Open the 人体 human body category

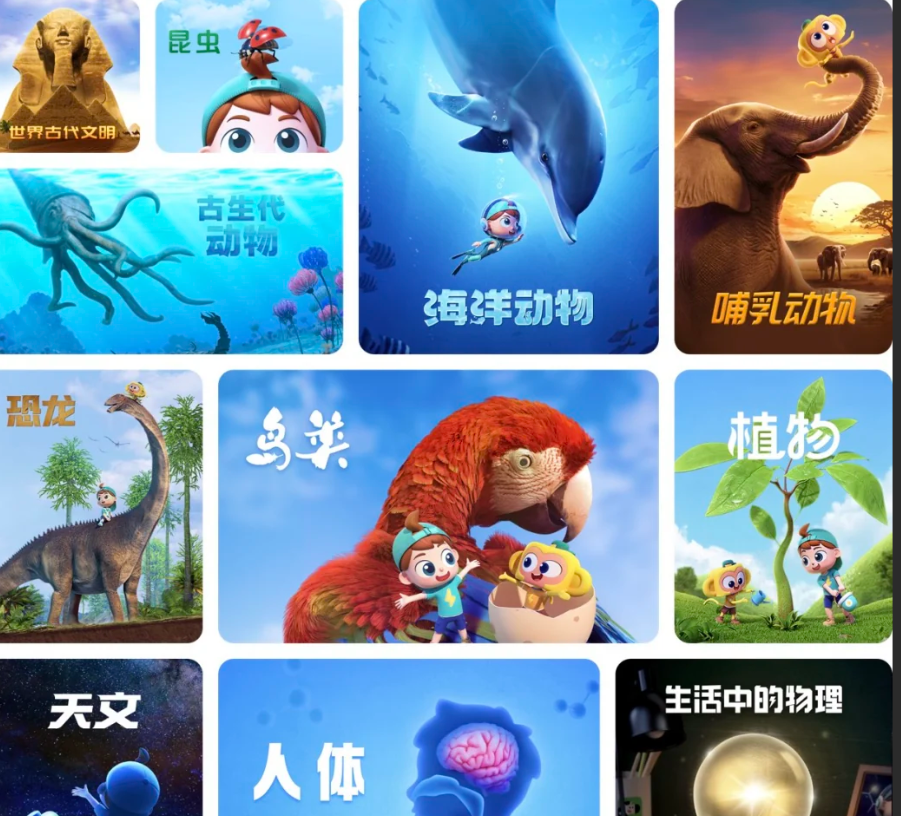pos(408,737)
